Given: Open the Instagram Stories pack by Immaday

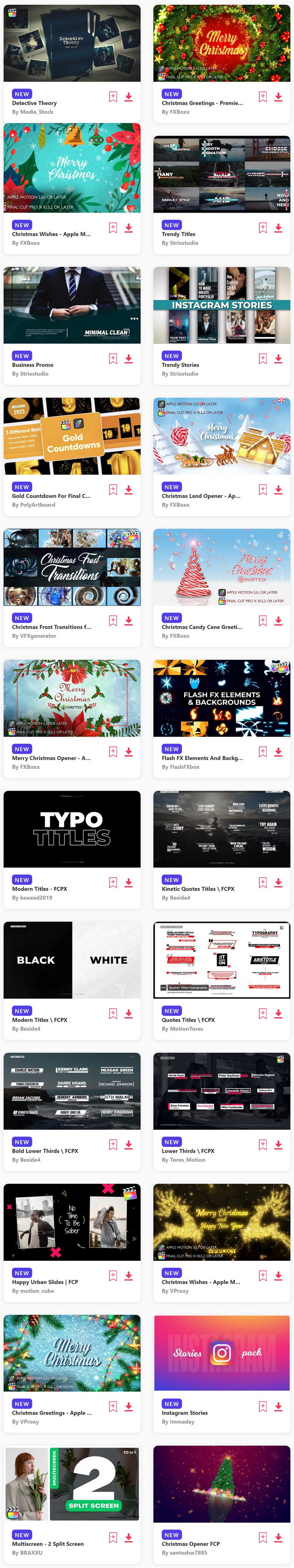Looking at the screenshot, I should pyautogui.click(x=222, y=1353).
